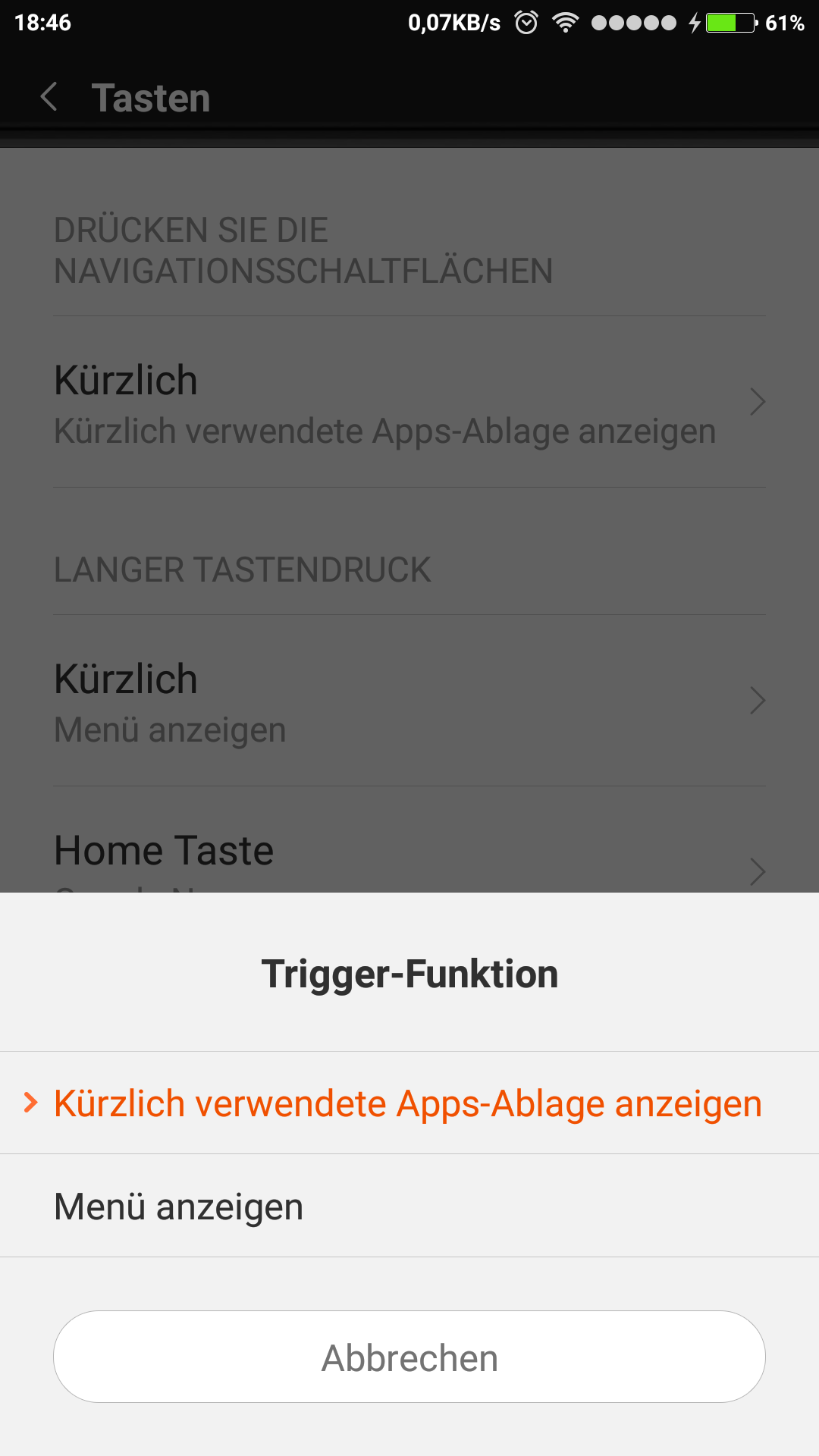Select Kürzlich verwendete Apps-Ablage anzeigen option
The height and width of the screenshot is (1456, 819).
(408, 1103)
